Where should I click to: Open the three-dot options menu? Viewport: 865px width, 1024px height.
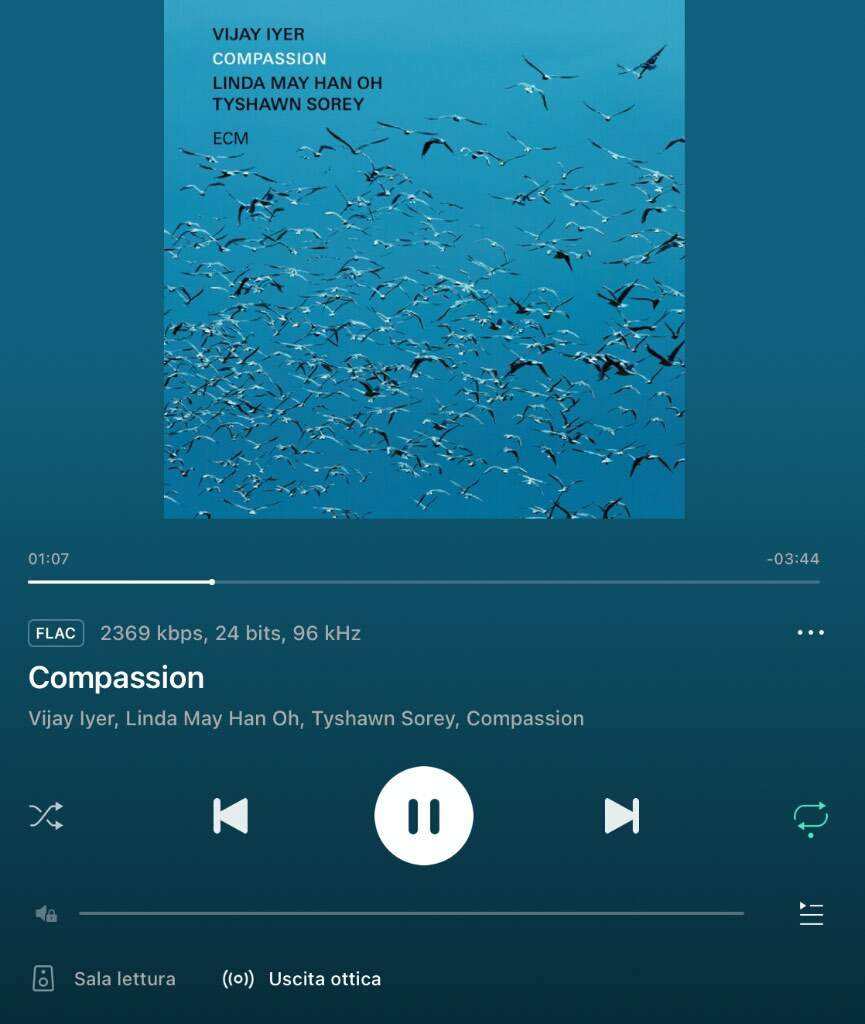coord(810,633)
